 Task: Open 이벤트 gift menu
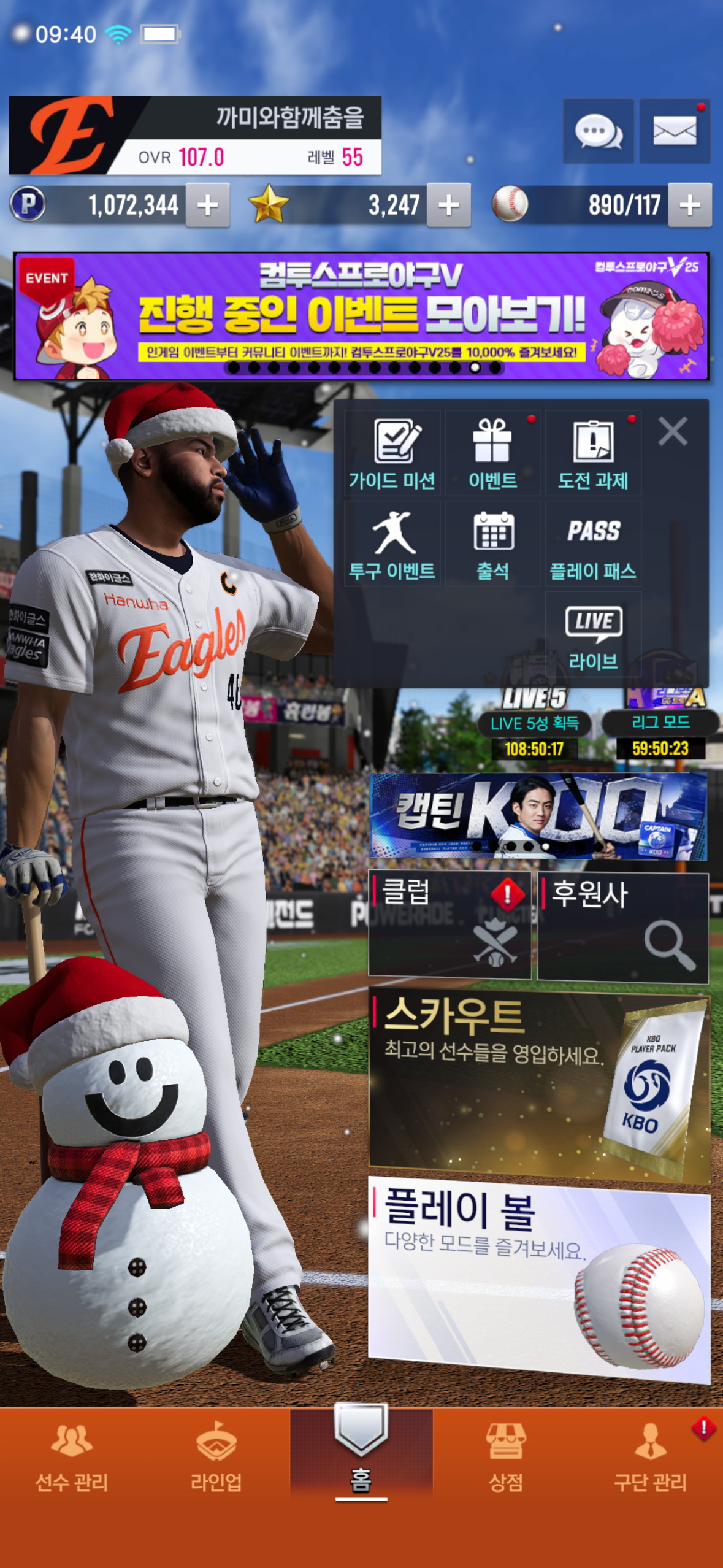[492, 454]
